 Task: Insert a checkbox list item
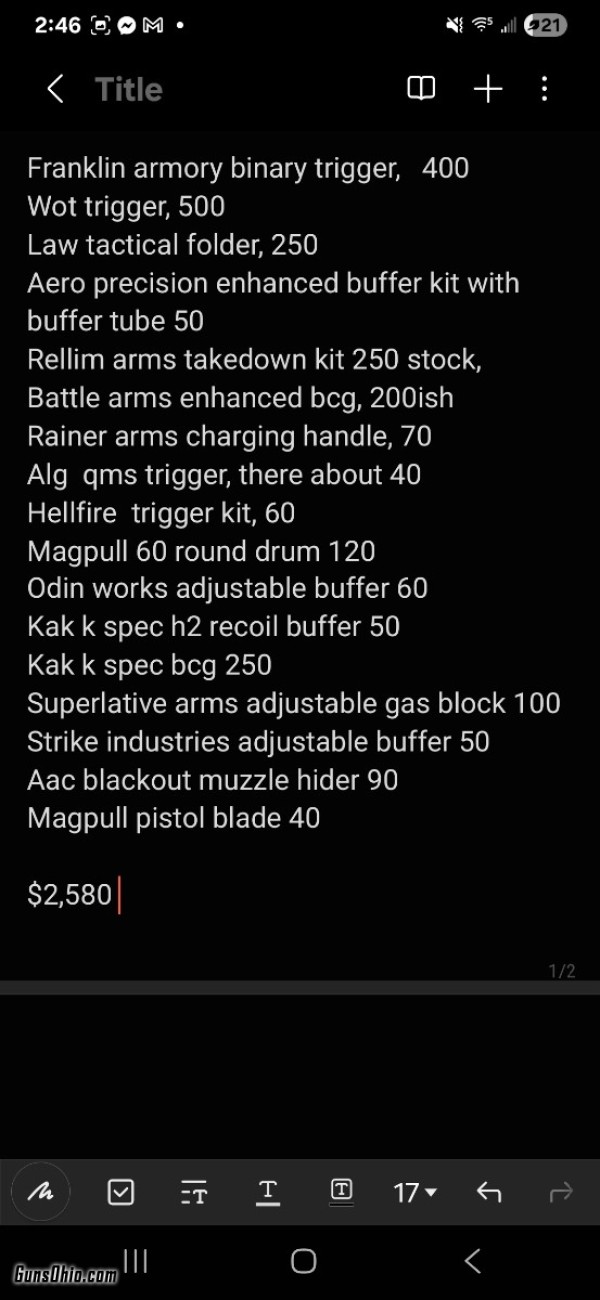tap(121, 1192)
